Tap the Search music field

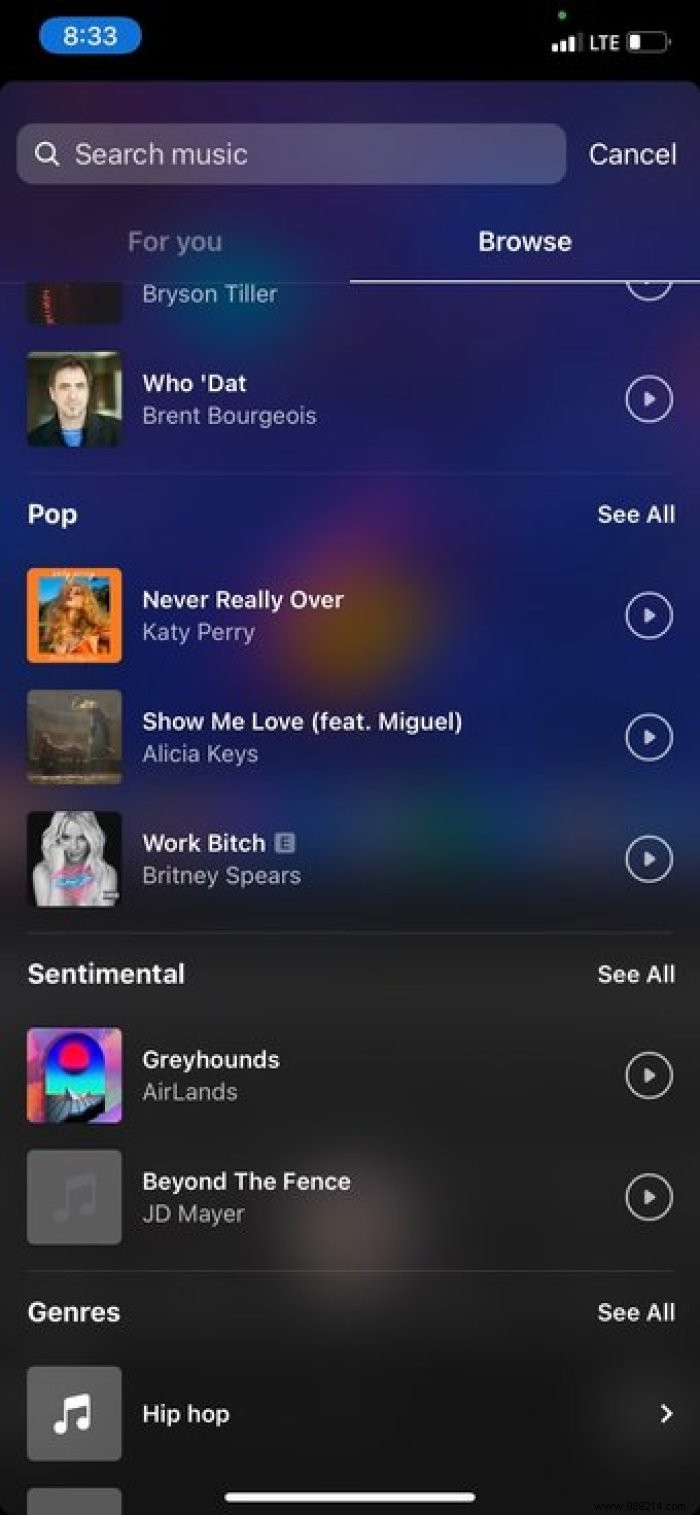(x=290, y=154)
